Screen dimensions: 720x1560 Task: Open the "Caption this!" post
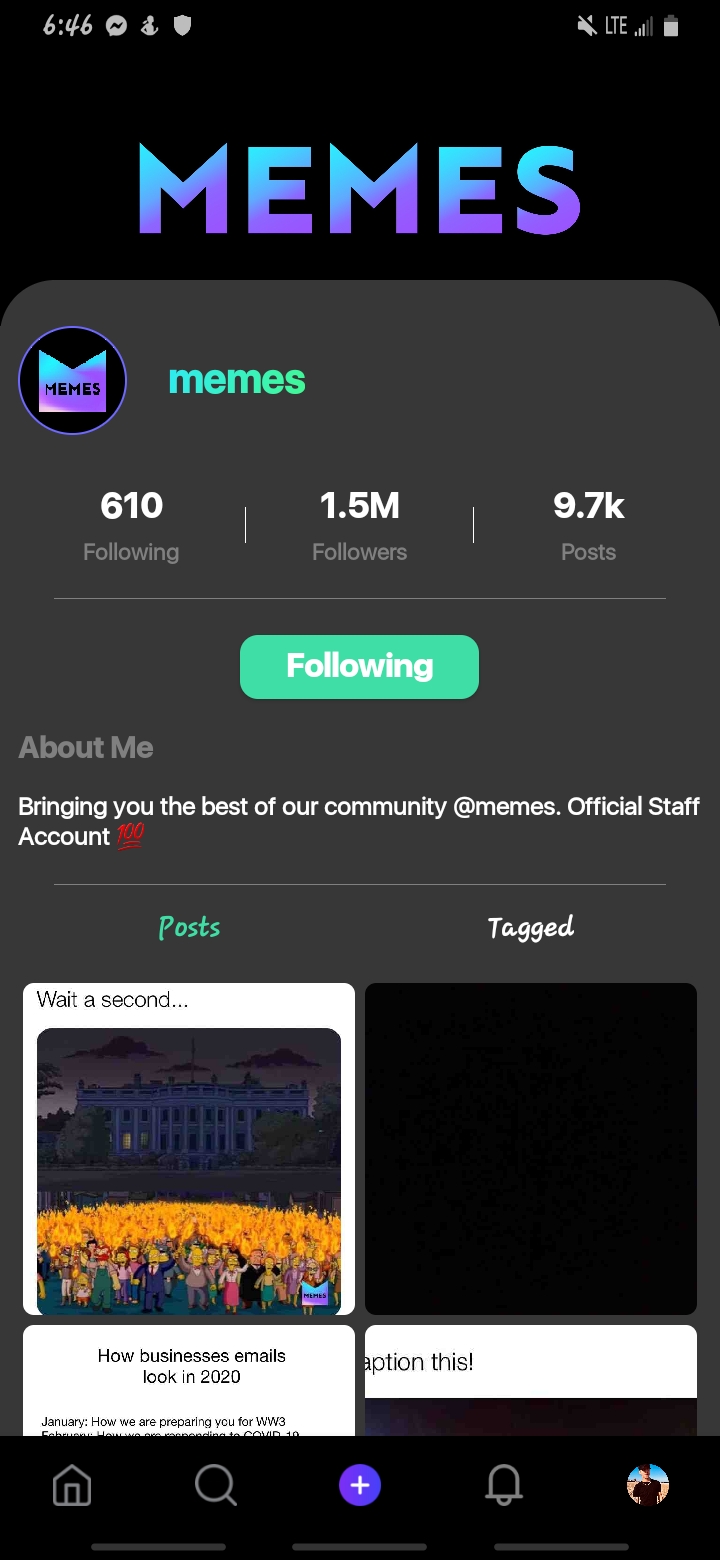point(530,1382)
